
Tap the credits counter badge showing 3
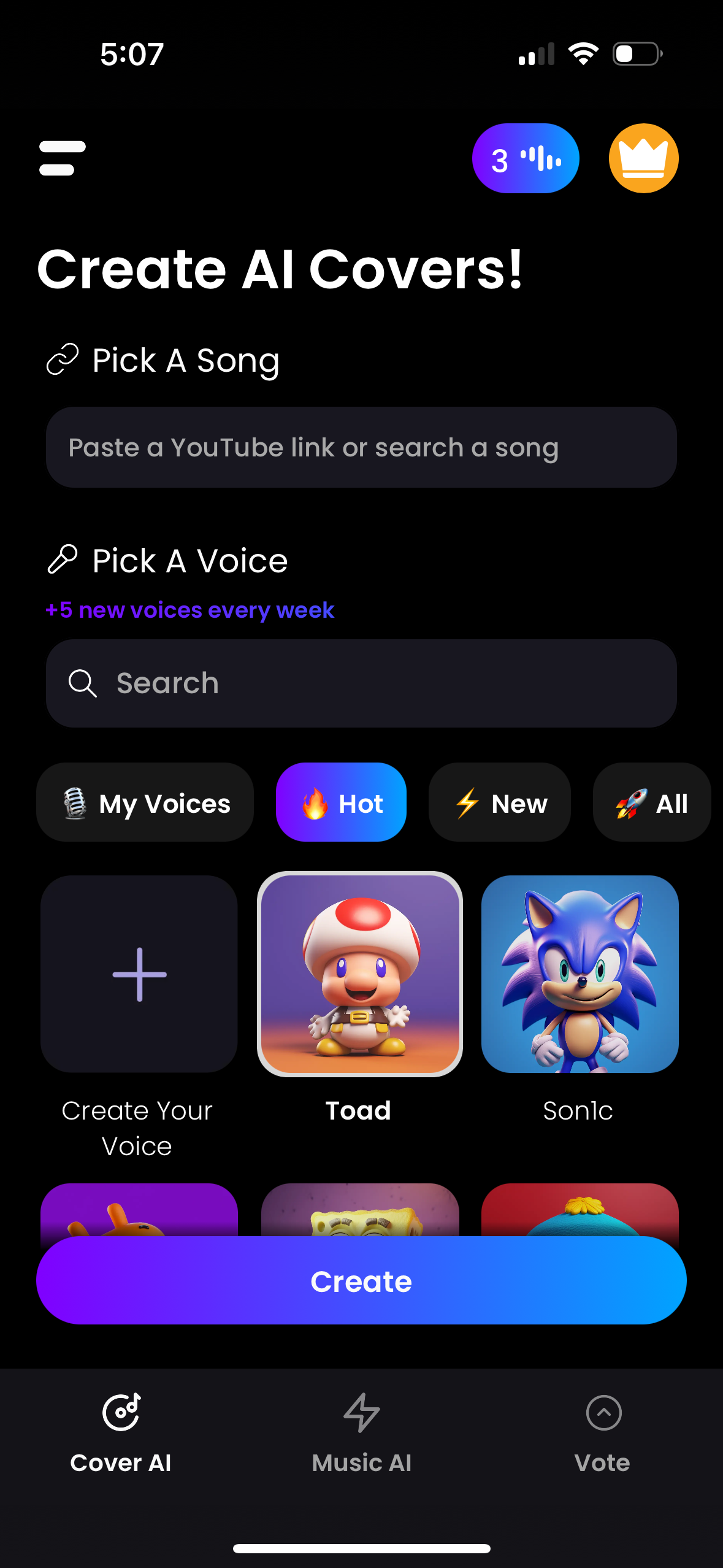click(525, 158)
